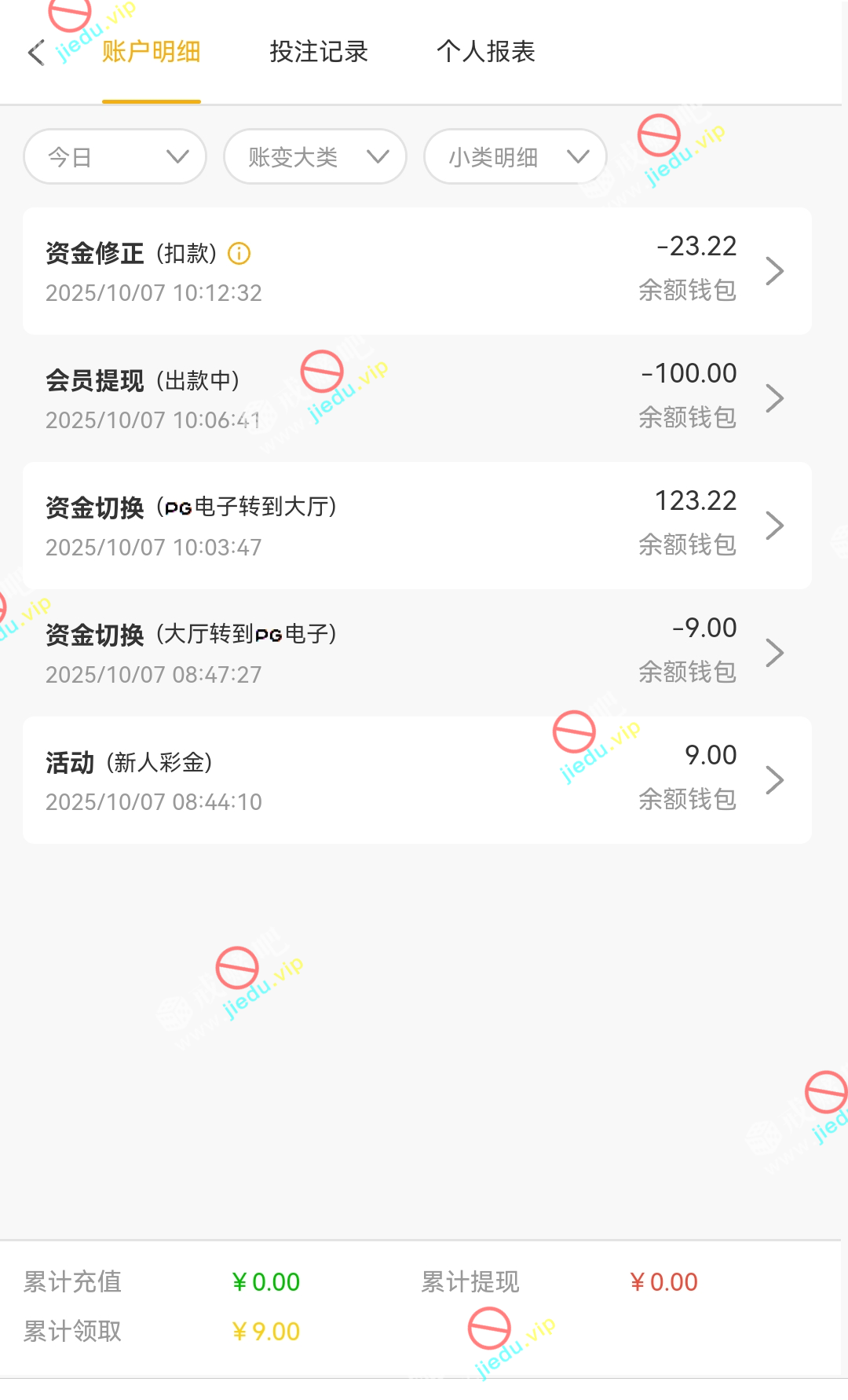Open the PG电子转到大厅 123.22 record
Viewport: 848px width, 1400px height.
417,526
